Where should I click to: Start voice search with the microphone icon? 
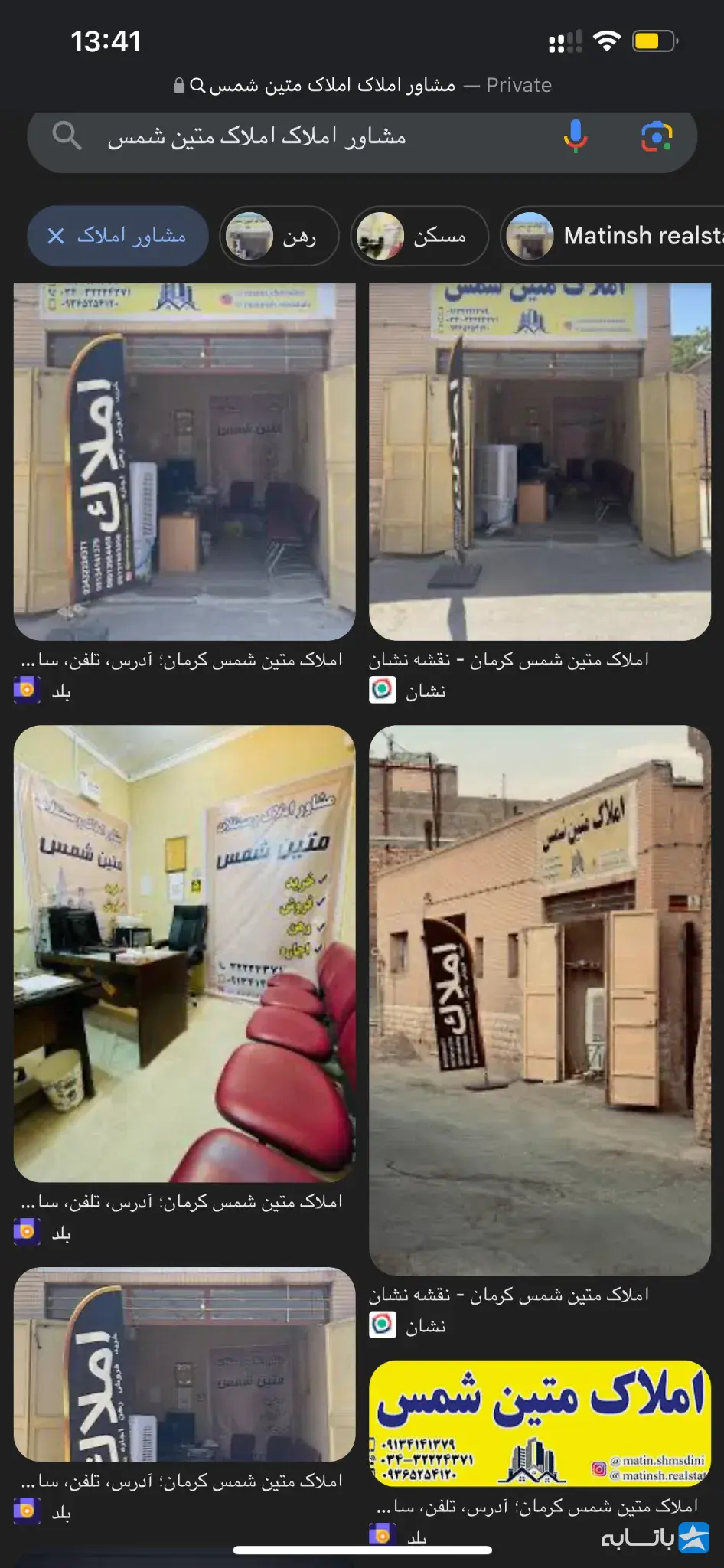pyautogui.click(x=576, y=137)
